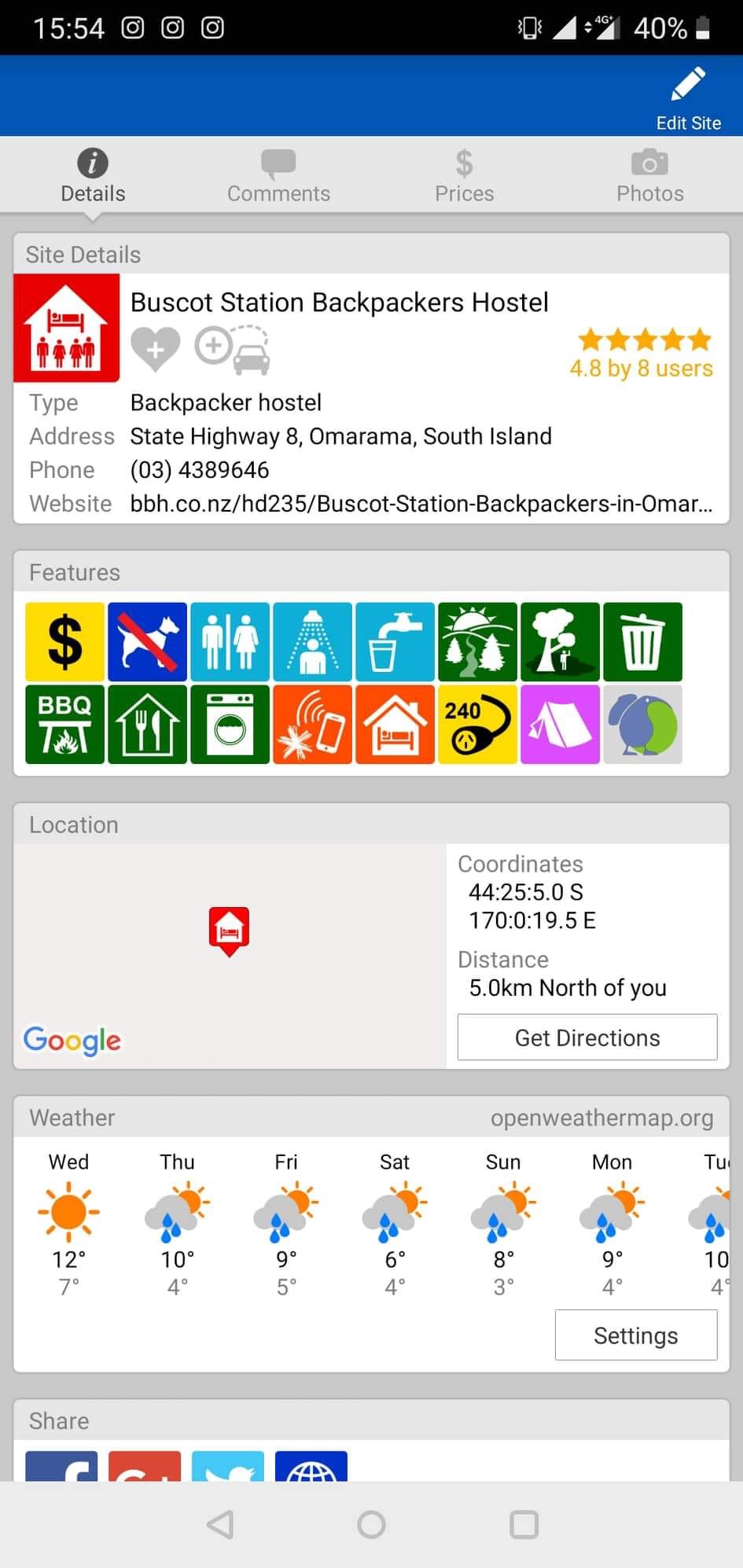The width and height of the screenshot is (743, 1568).
Task: Add hostel to favourites with heart icon
Action: coord(155,348)
